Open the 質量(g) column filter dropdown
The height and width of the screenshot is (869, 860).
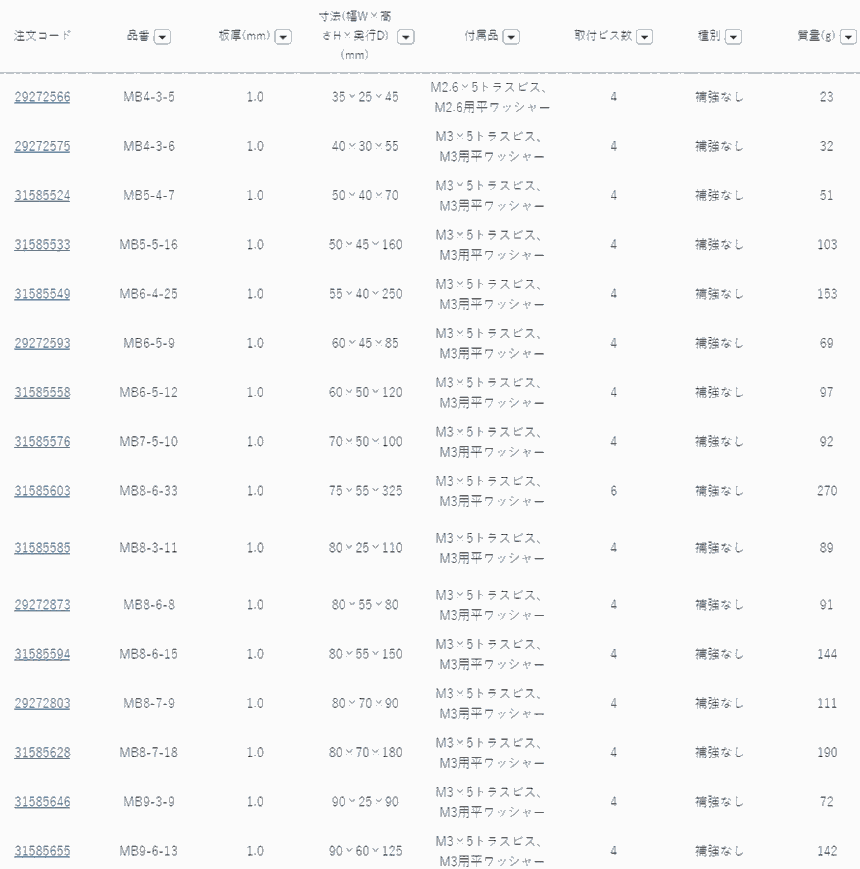pyautogui.click(x=849, y=37)
